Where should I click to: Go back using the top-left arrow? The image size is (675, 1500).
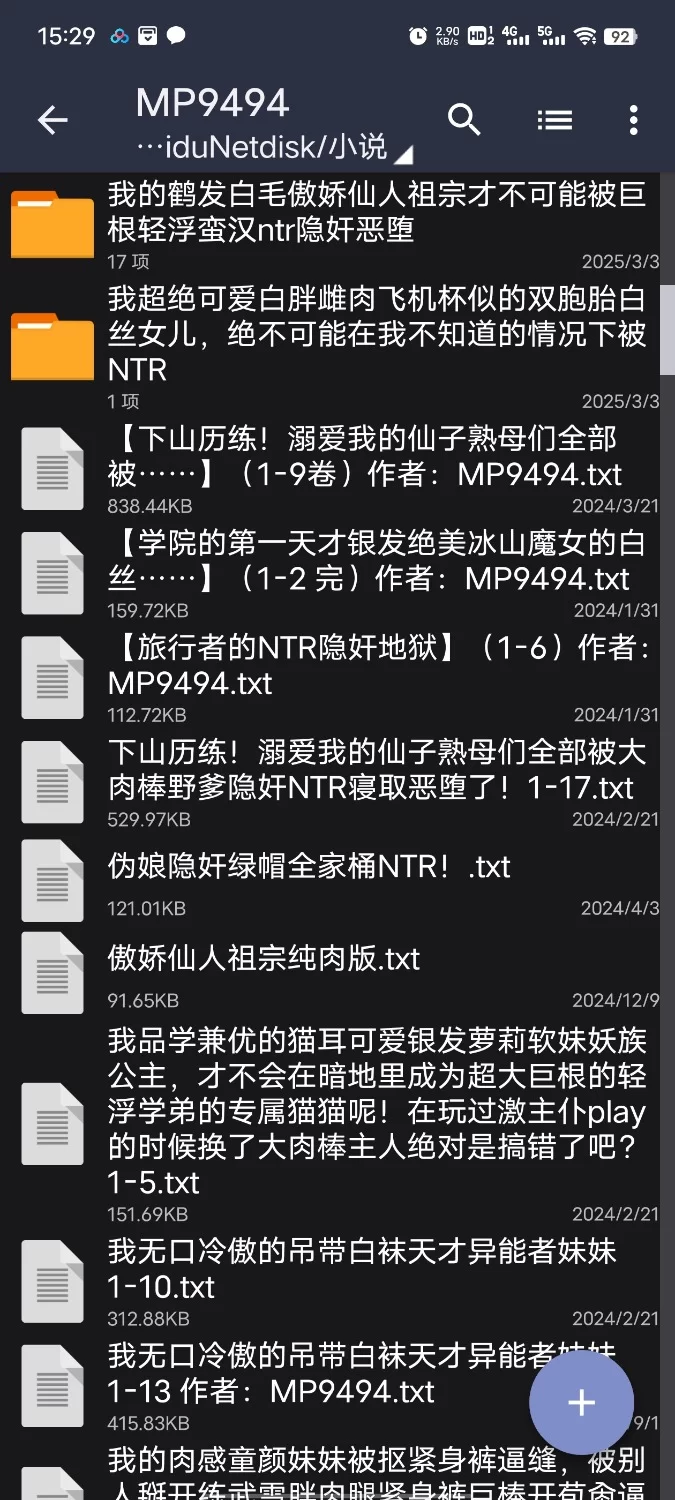tap(52, 121)
